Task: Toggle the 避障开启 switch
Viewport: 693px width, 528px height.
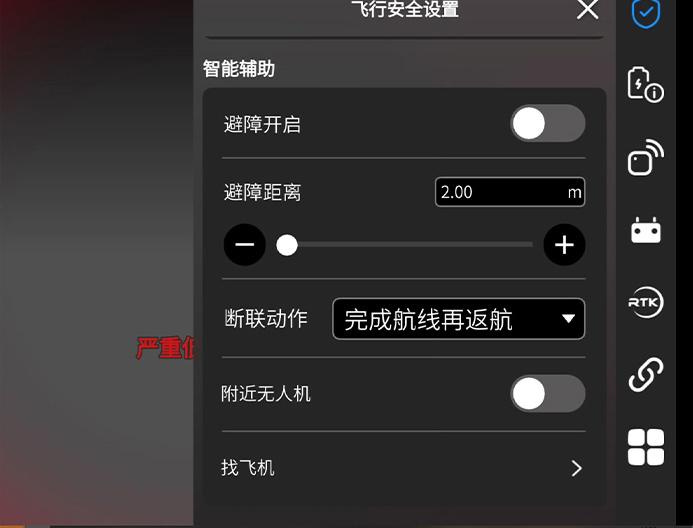Action: tap(547, 124)
